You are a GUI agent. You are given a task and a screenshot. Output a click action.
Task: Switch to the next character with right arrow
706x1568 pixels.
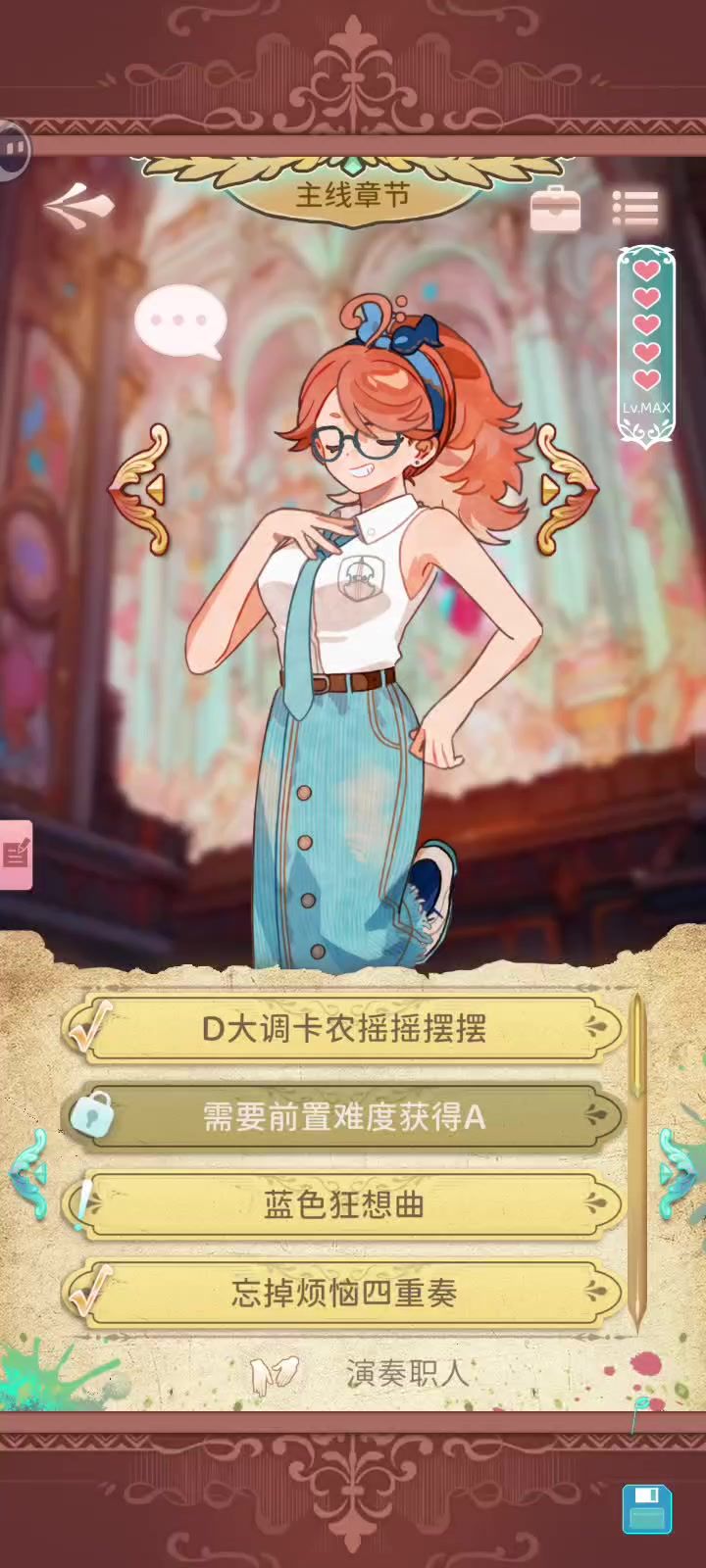564,487
